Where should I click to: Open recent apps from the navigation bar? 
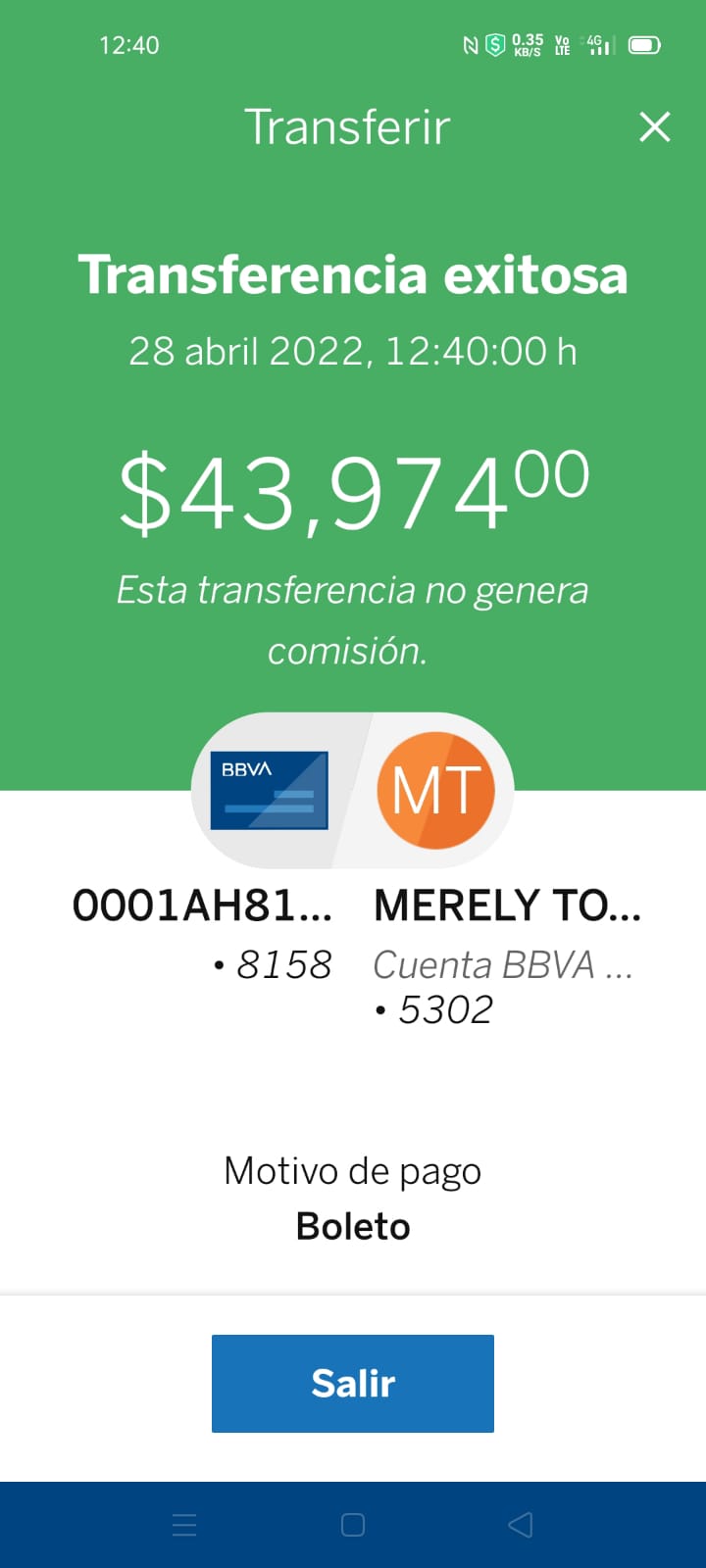pos(184,1524)
